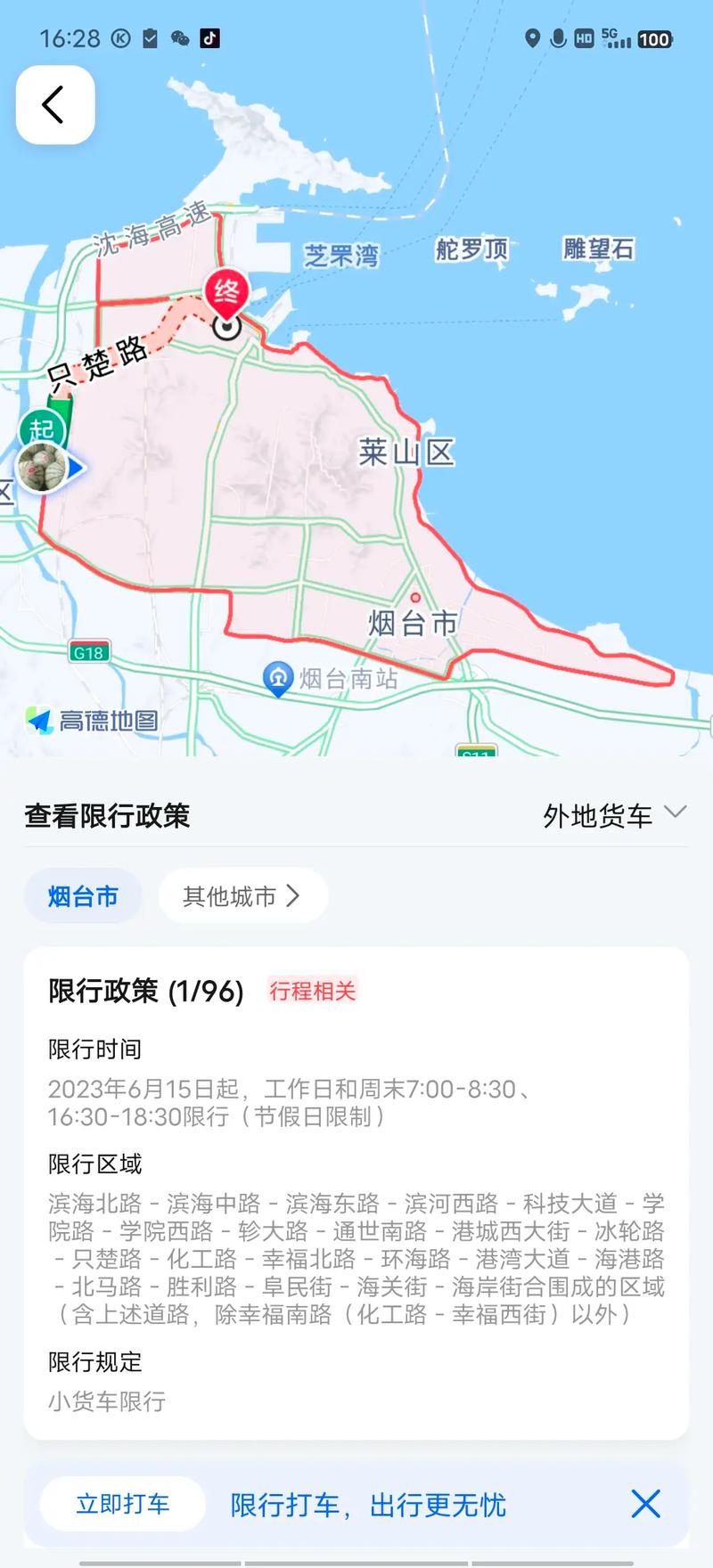The image size is (713, 1568).
Task: Open the 限行打车，出行更无忧 link
Action: (x=368, y=1506)
